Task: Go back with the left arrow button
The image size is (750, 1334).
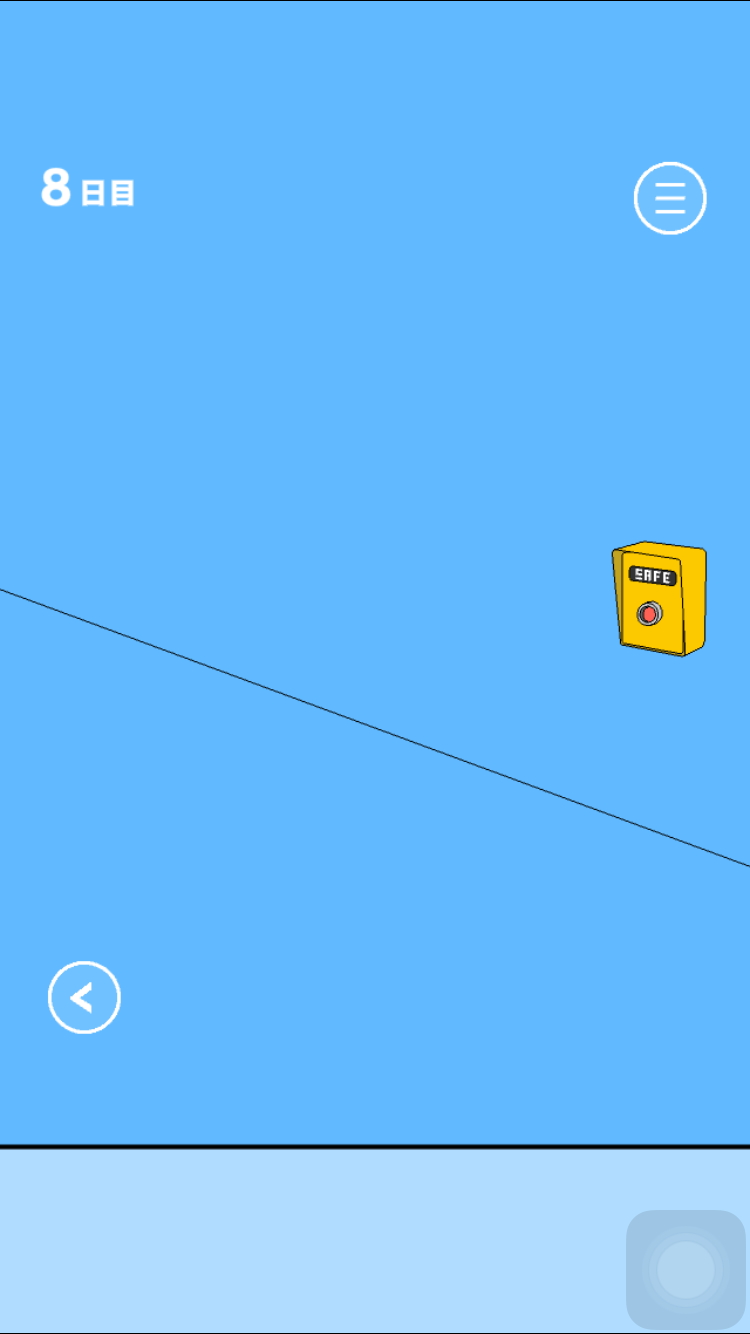Action: click(84, 997)
